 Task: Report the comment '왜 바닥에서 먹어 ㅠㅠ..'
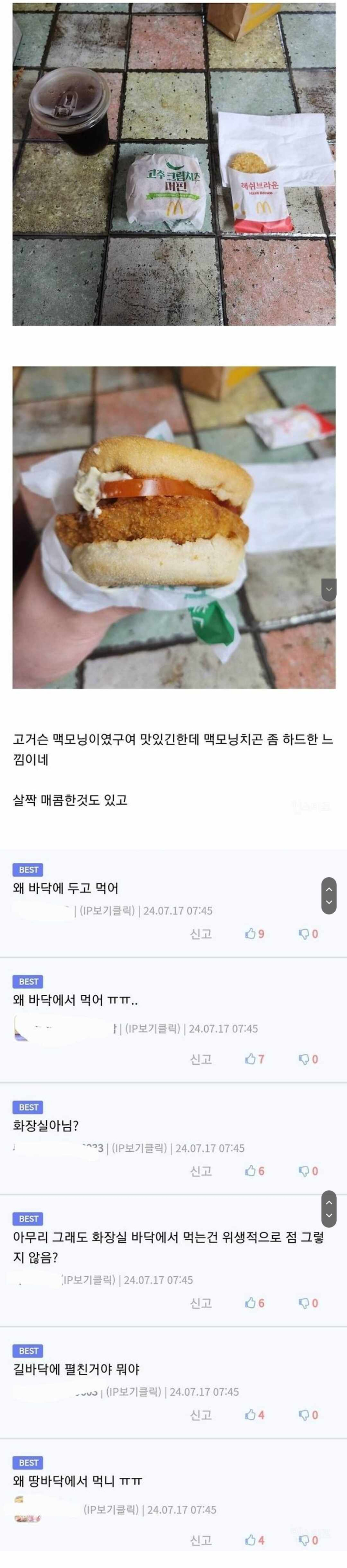(x=200, y=1059)
